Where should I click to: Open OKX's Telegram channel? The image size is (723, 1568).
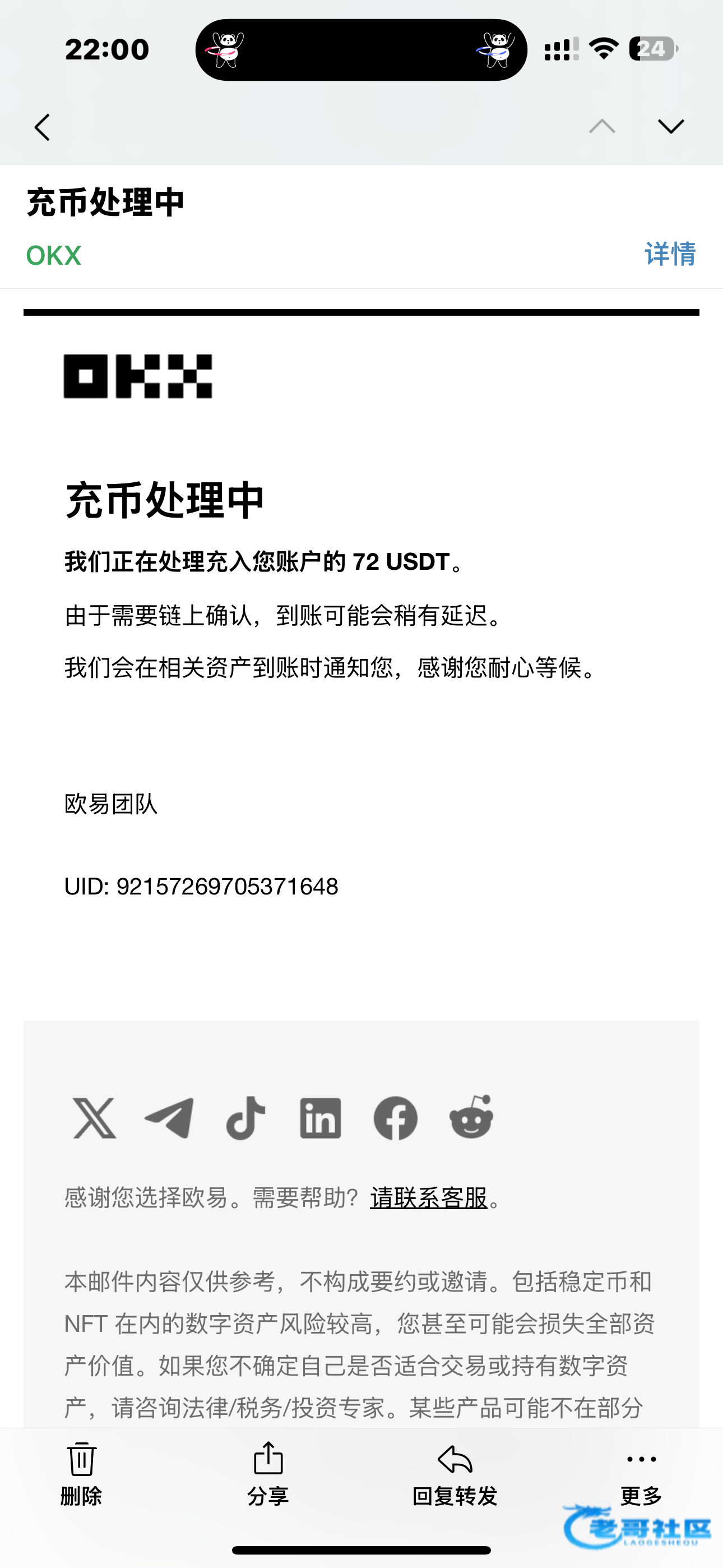tap(170, 1118)
